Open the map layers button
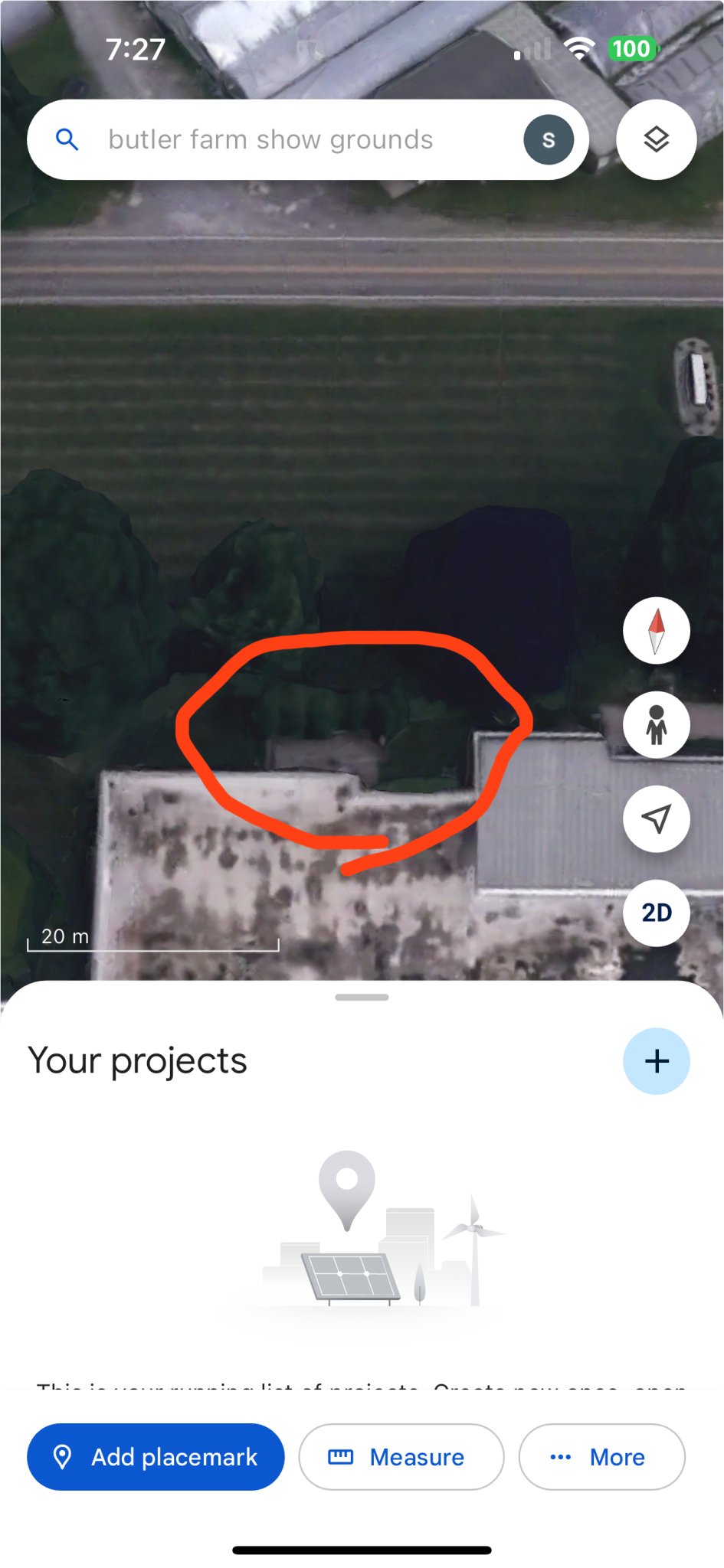The width and height of the screenshot is (724, 1568). pyautogui.click(x=656, y=140)
